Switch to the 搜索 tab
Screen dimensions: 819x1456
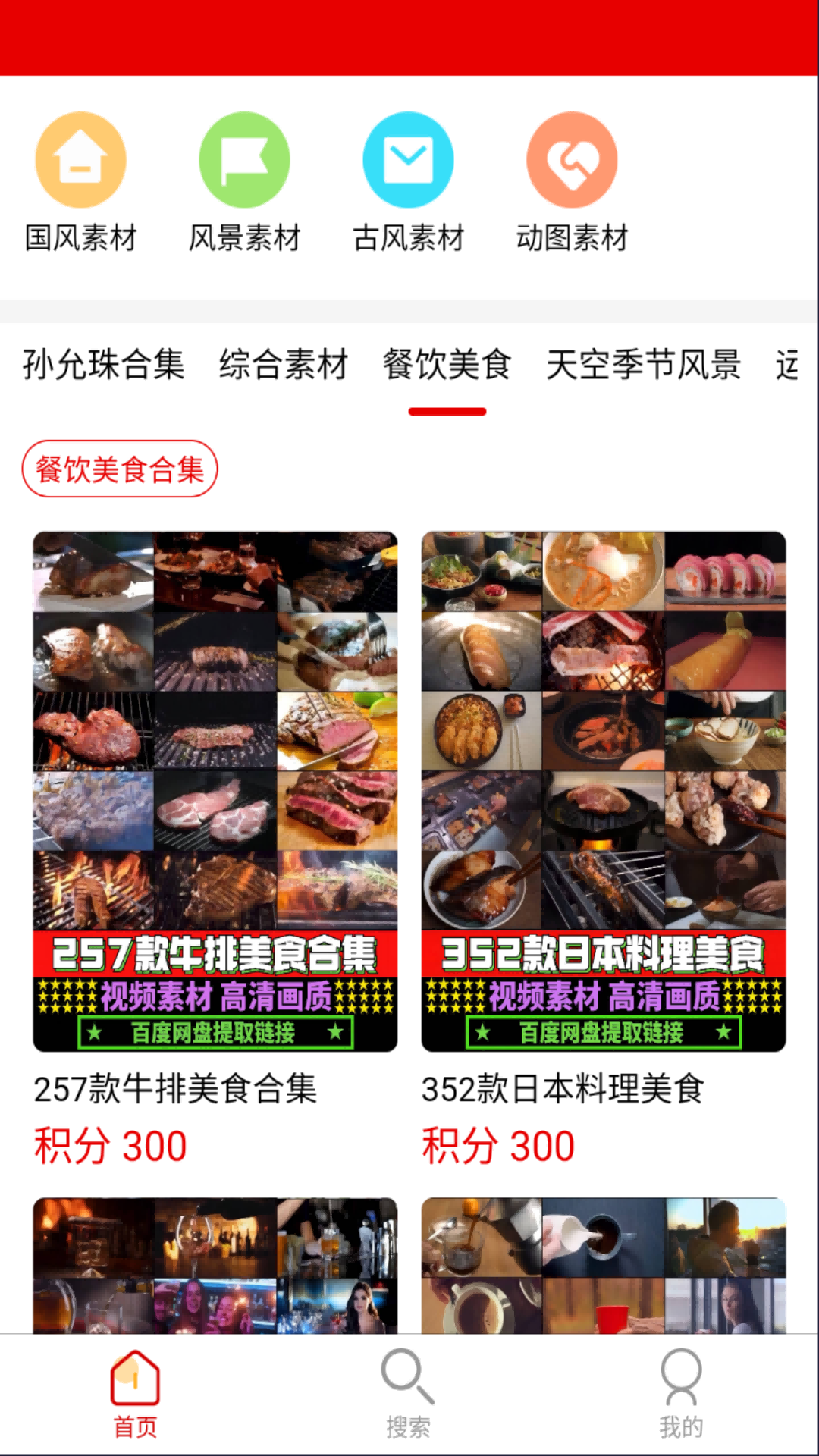(x=408, y=1394)
